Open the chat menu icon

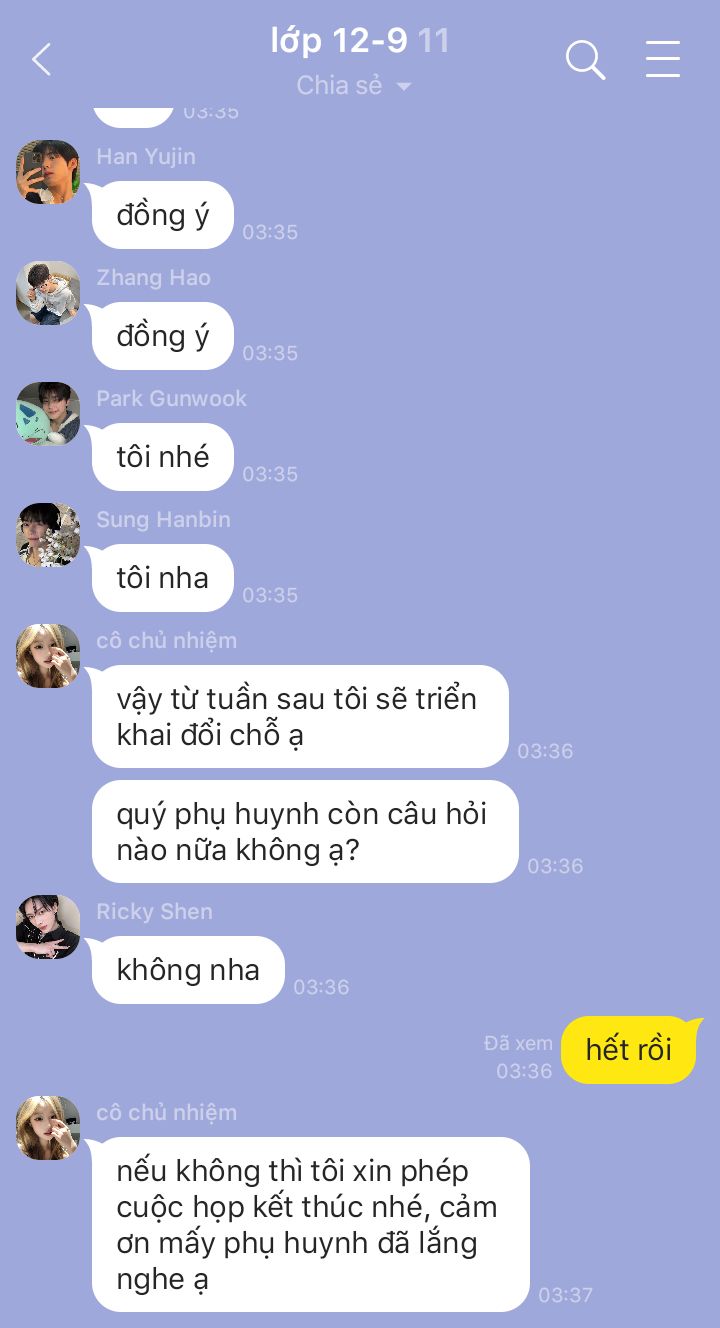coord(662,59)
